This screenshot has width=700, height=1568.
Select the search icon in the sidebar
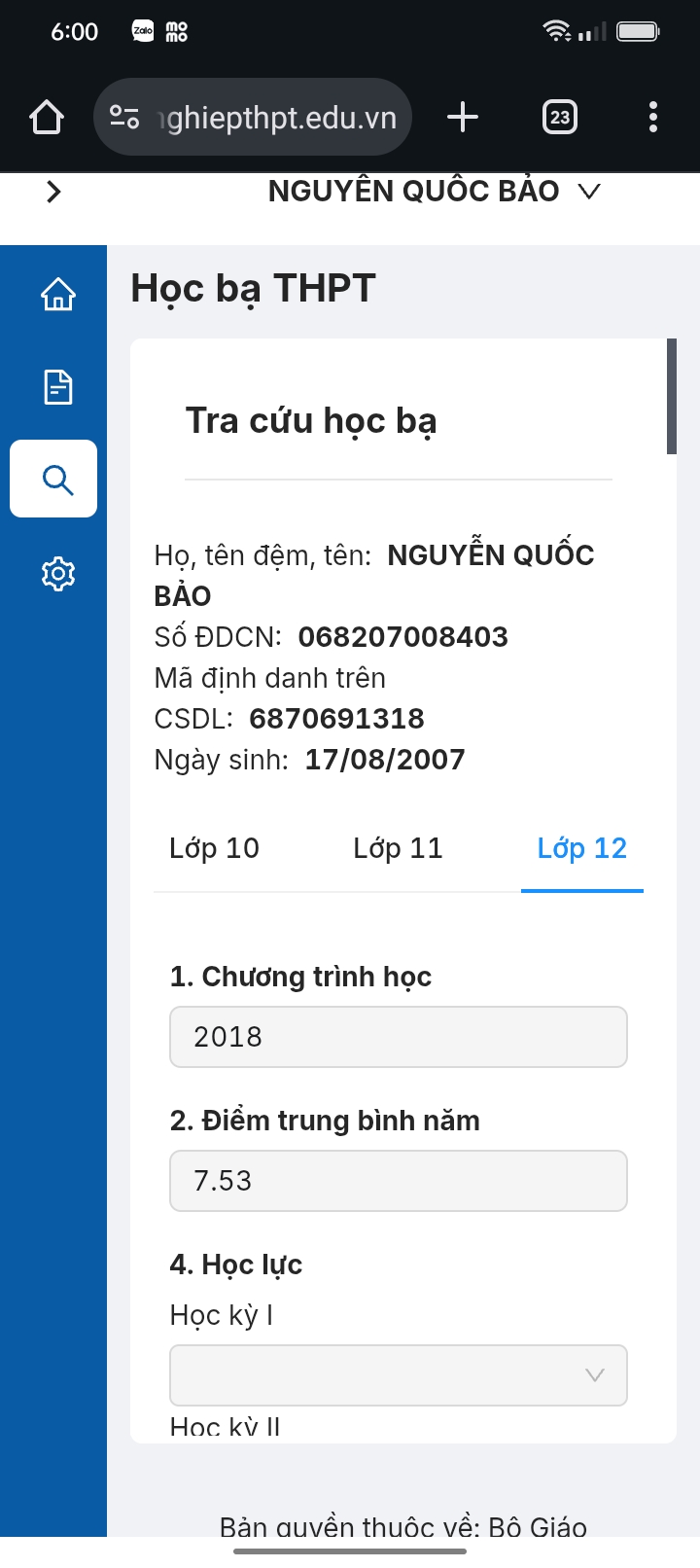pyautogui.click(x=53, y=479)
